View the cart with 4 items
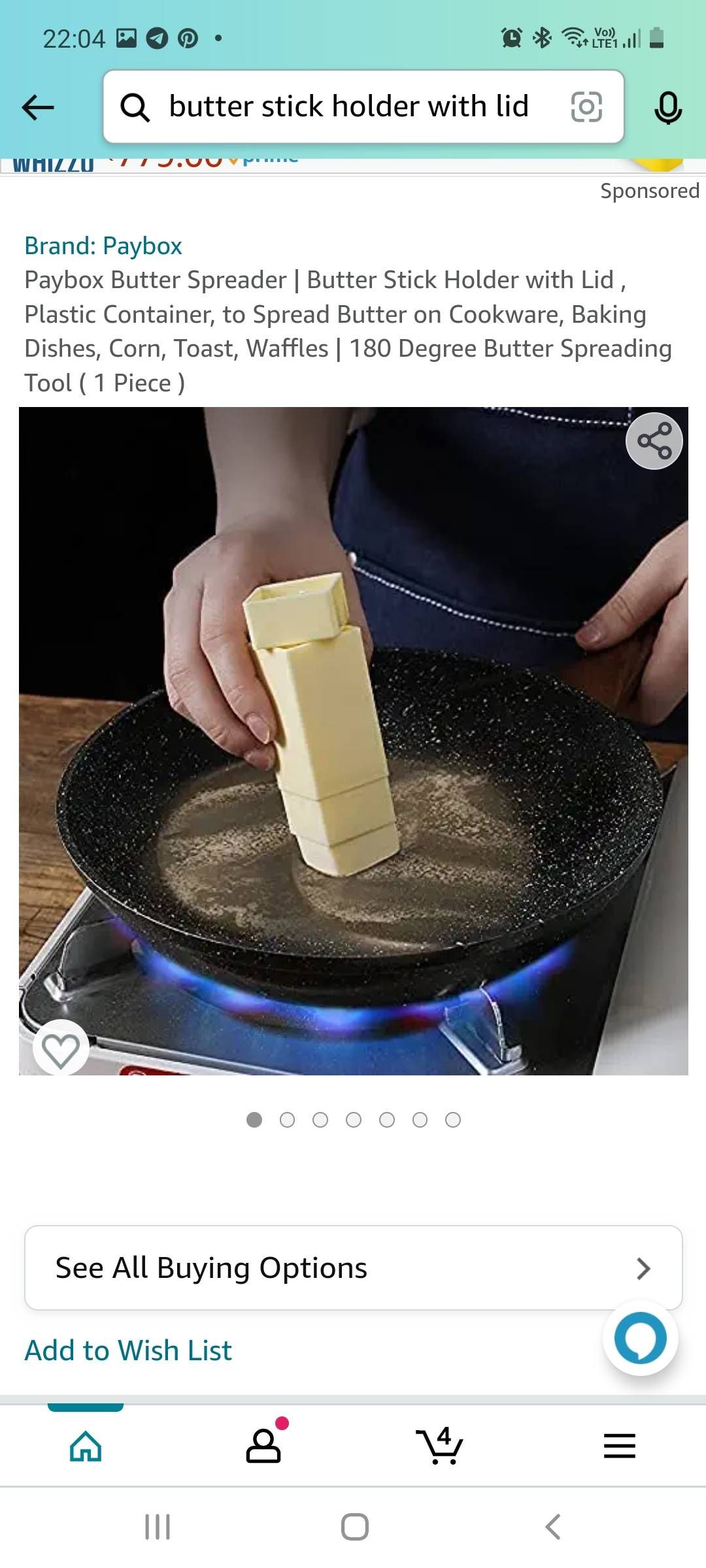This screenshot has width=706, height=1568. [x=440, y=1445]
